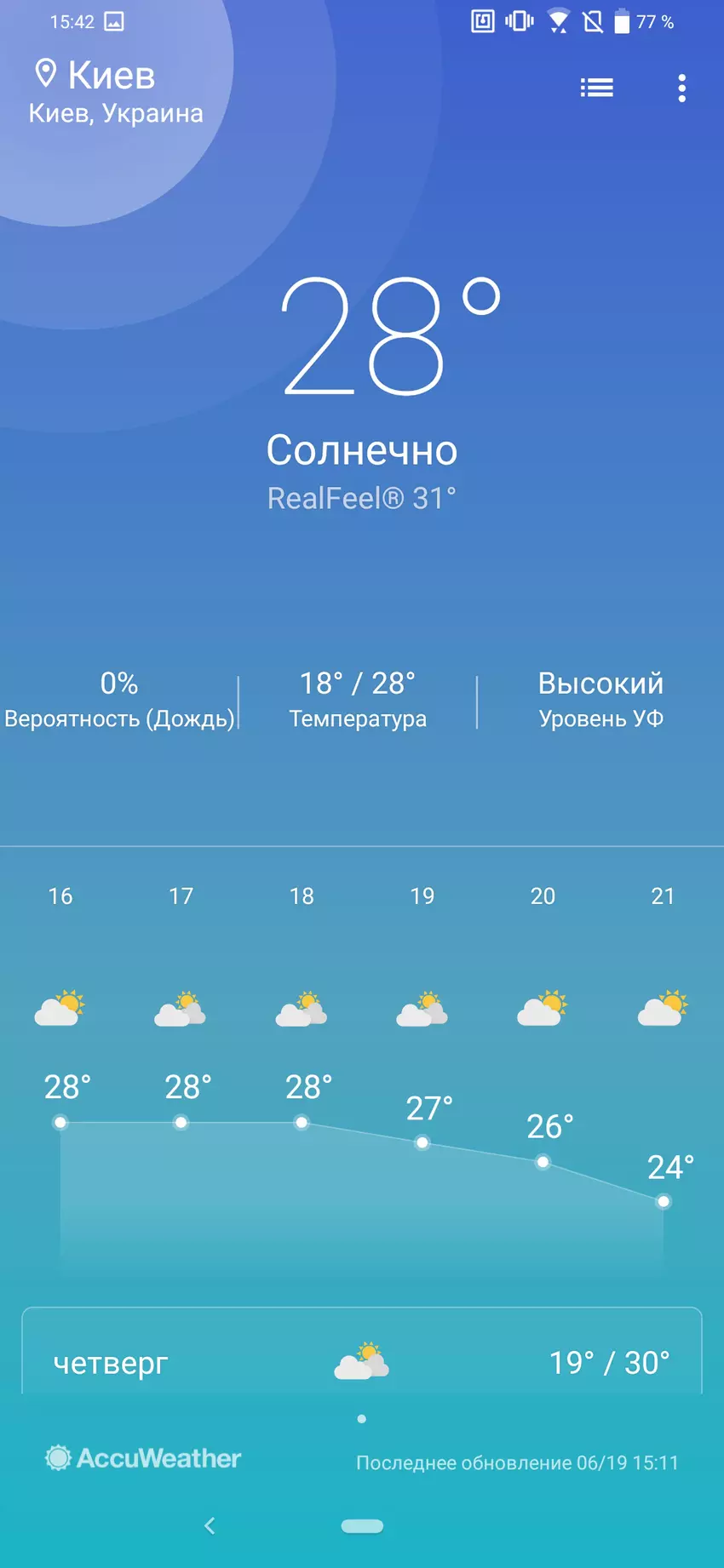Open the четверг daily forecast card
This screenshot has width=724, height=1568.
pyautogui.click(x=362, y=1360)
